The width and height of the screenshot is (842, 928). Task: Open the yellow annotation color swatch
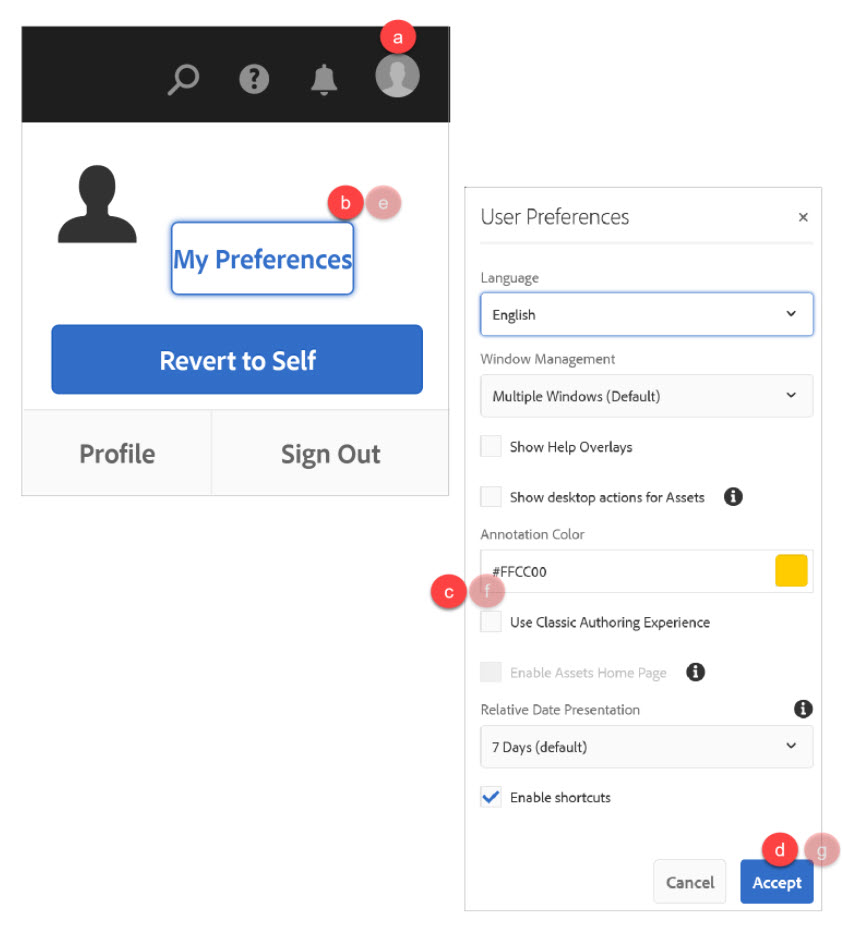[x=791, y=571]
